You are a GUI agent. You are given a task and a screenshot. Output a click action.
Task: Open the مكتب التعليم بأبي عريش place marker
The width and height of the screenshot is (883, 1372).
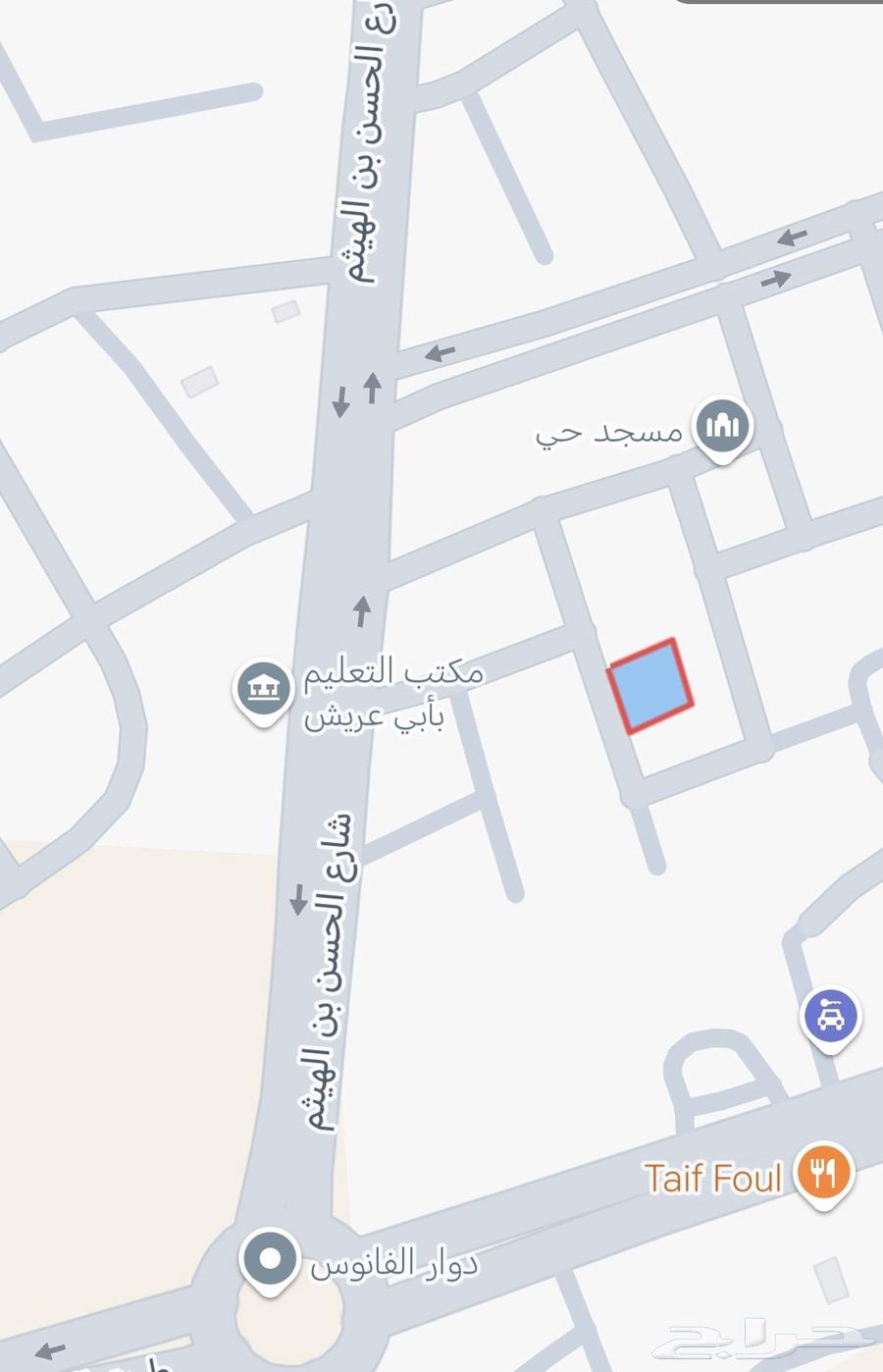coord(263,689)
